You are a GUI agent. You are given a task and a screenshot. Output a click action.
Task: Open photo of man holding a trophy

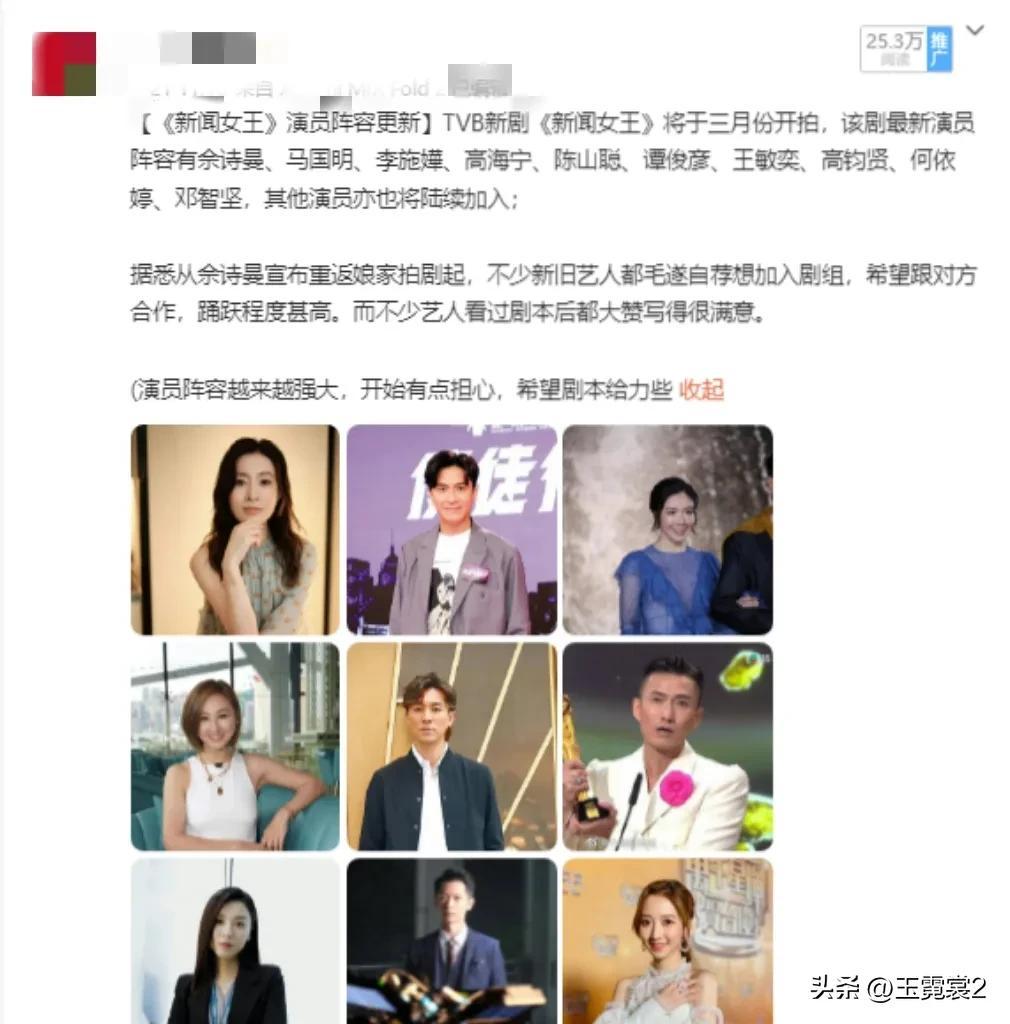pos(667,746)
